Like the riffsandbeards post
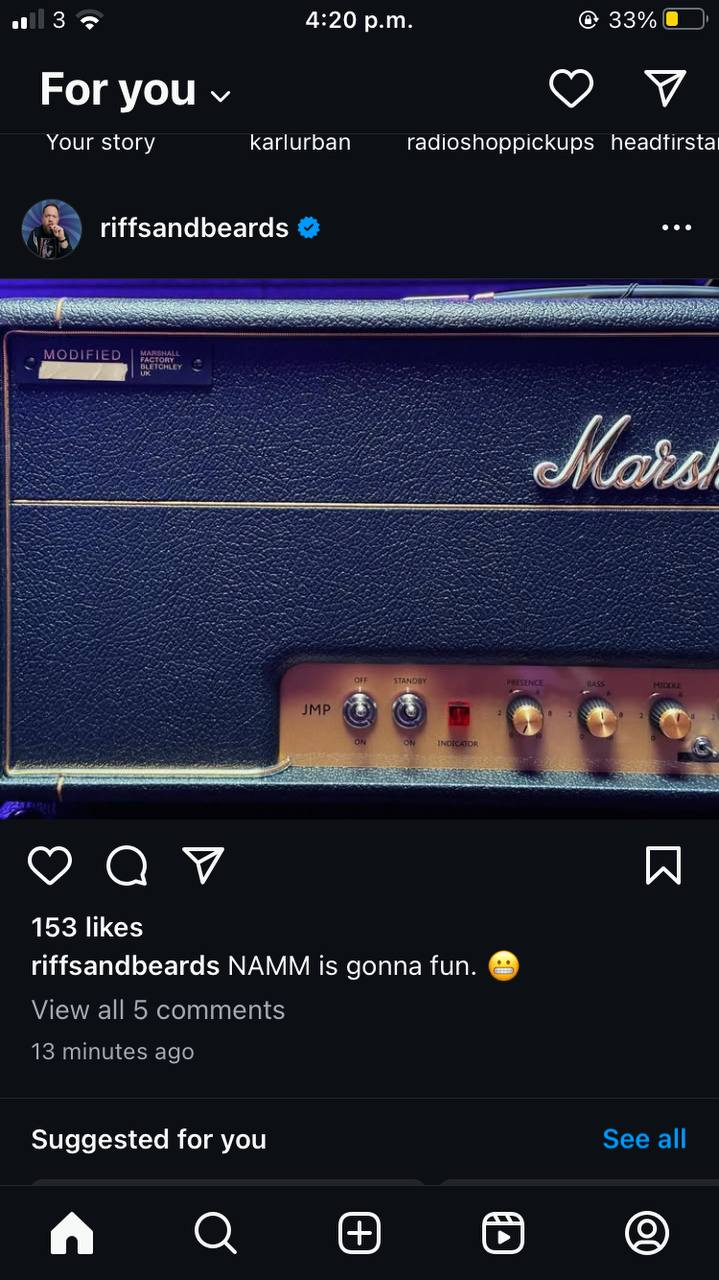 coord(50,865)
